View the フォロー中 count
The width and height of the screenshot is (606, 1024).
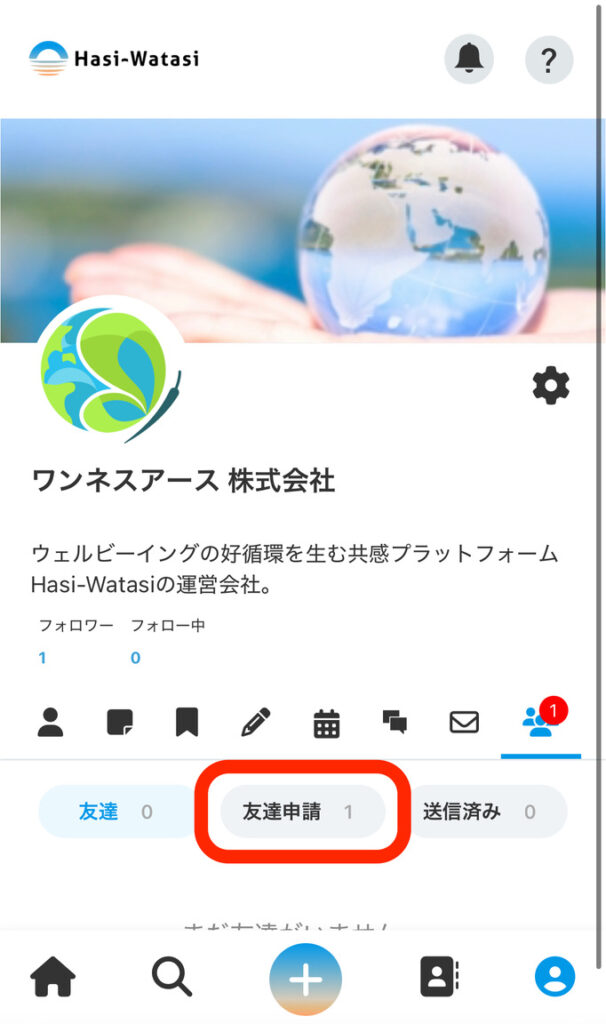(x=135, y=657)
